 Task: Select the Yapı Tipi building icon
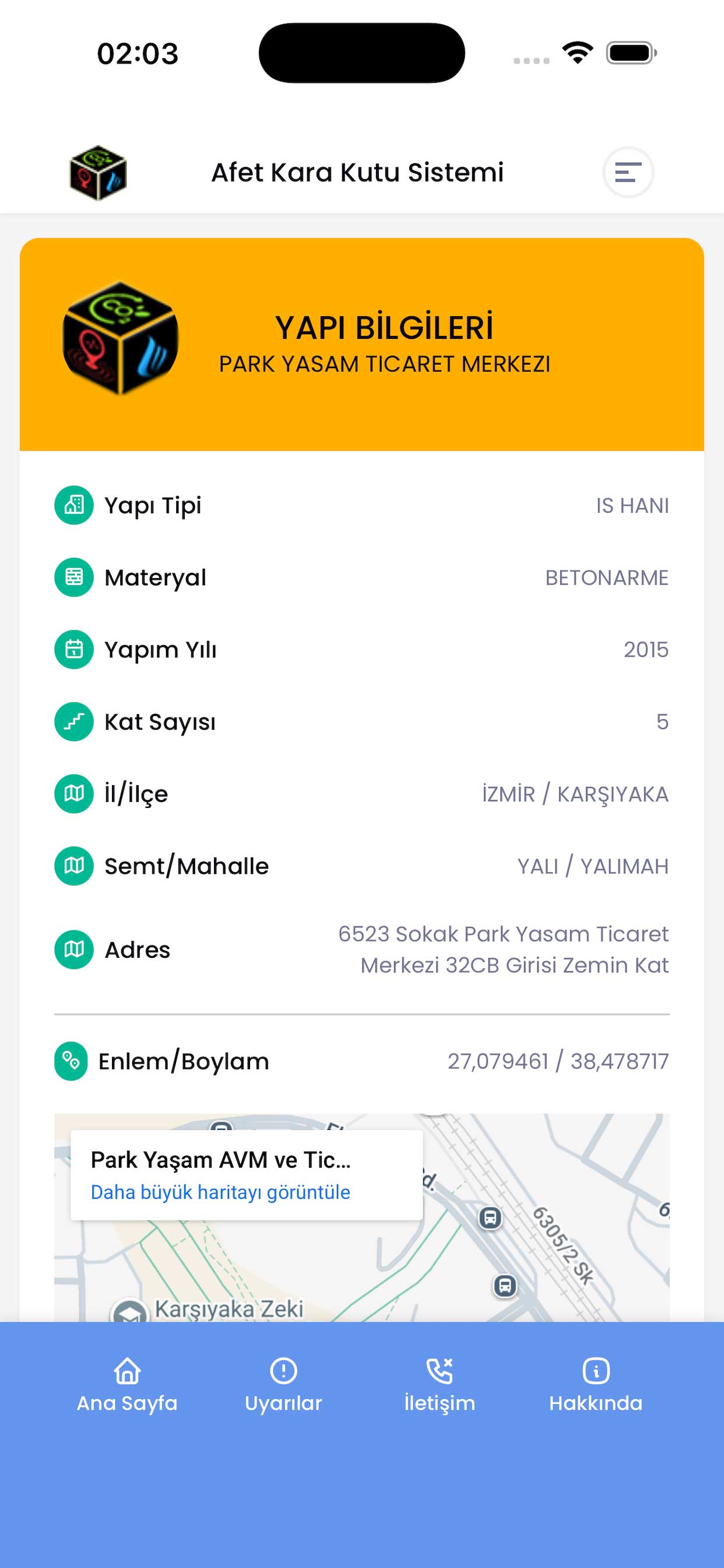(x=73, y=505)
